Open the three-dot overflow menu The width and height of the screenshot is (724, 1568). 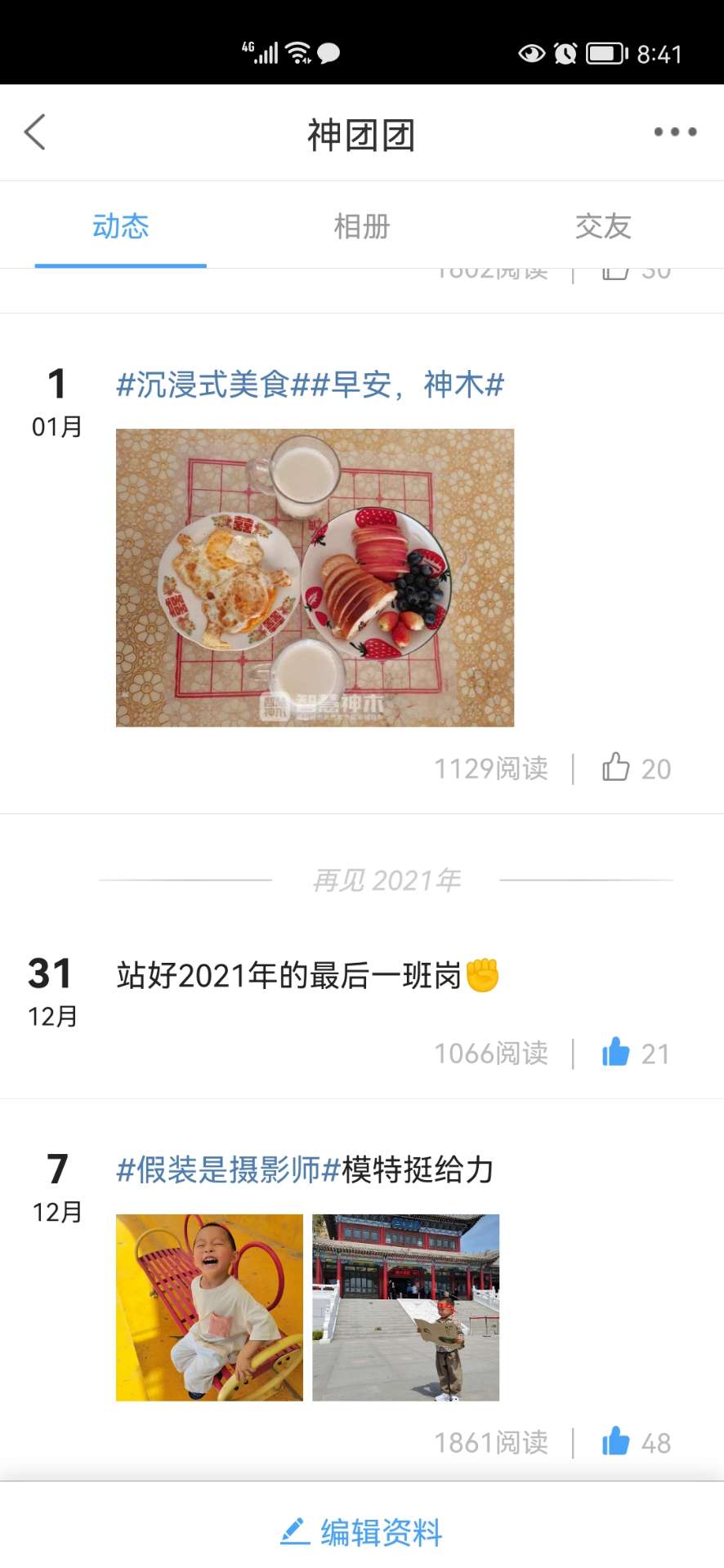[675, 131]
